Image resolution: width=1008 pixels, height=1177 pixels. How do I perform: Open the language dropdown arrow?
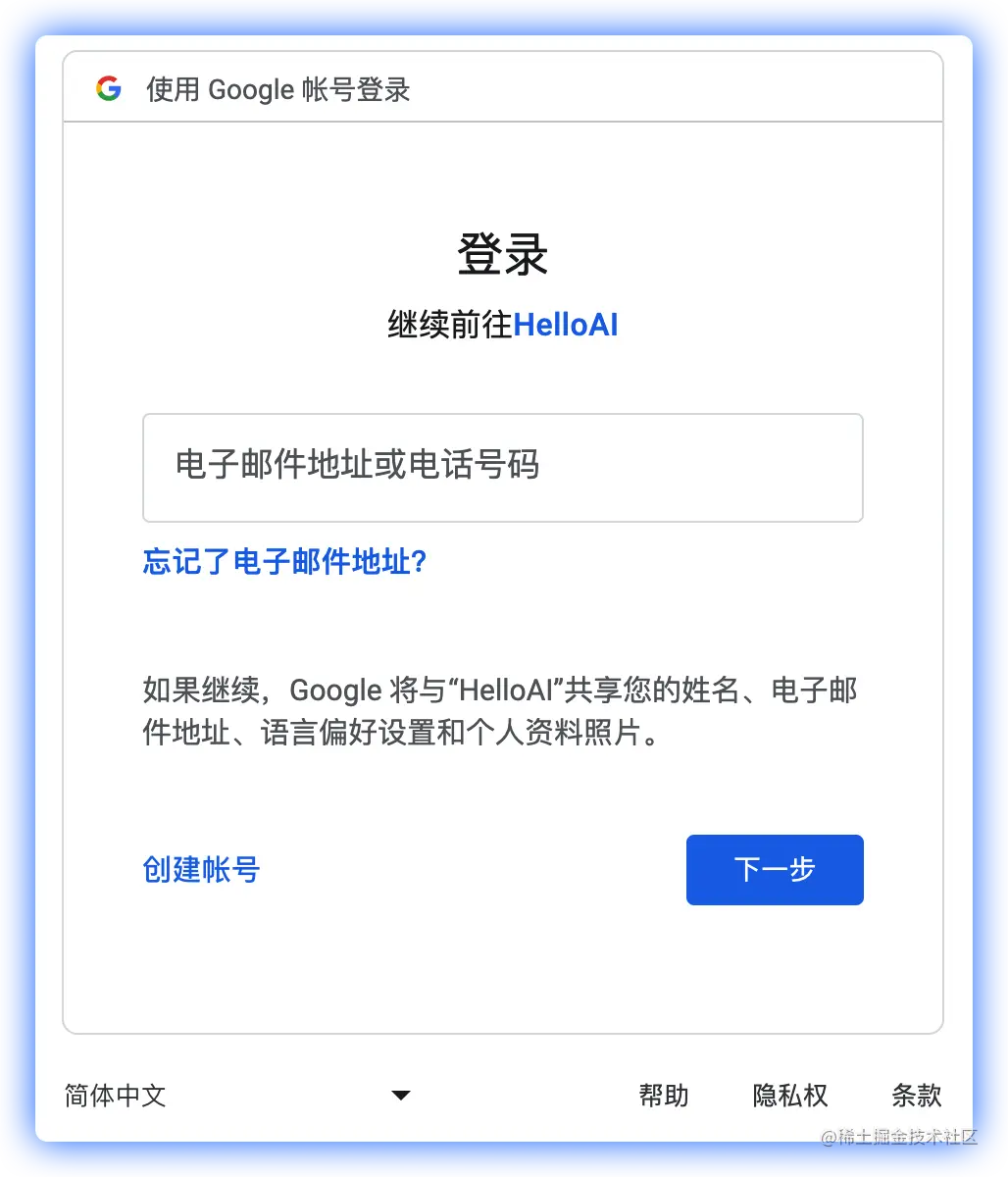pyautogui.click(x=401, y=1095)
